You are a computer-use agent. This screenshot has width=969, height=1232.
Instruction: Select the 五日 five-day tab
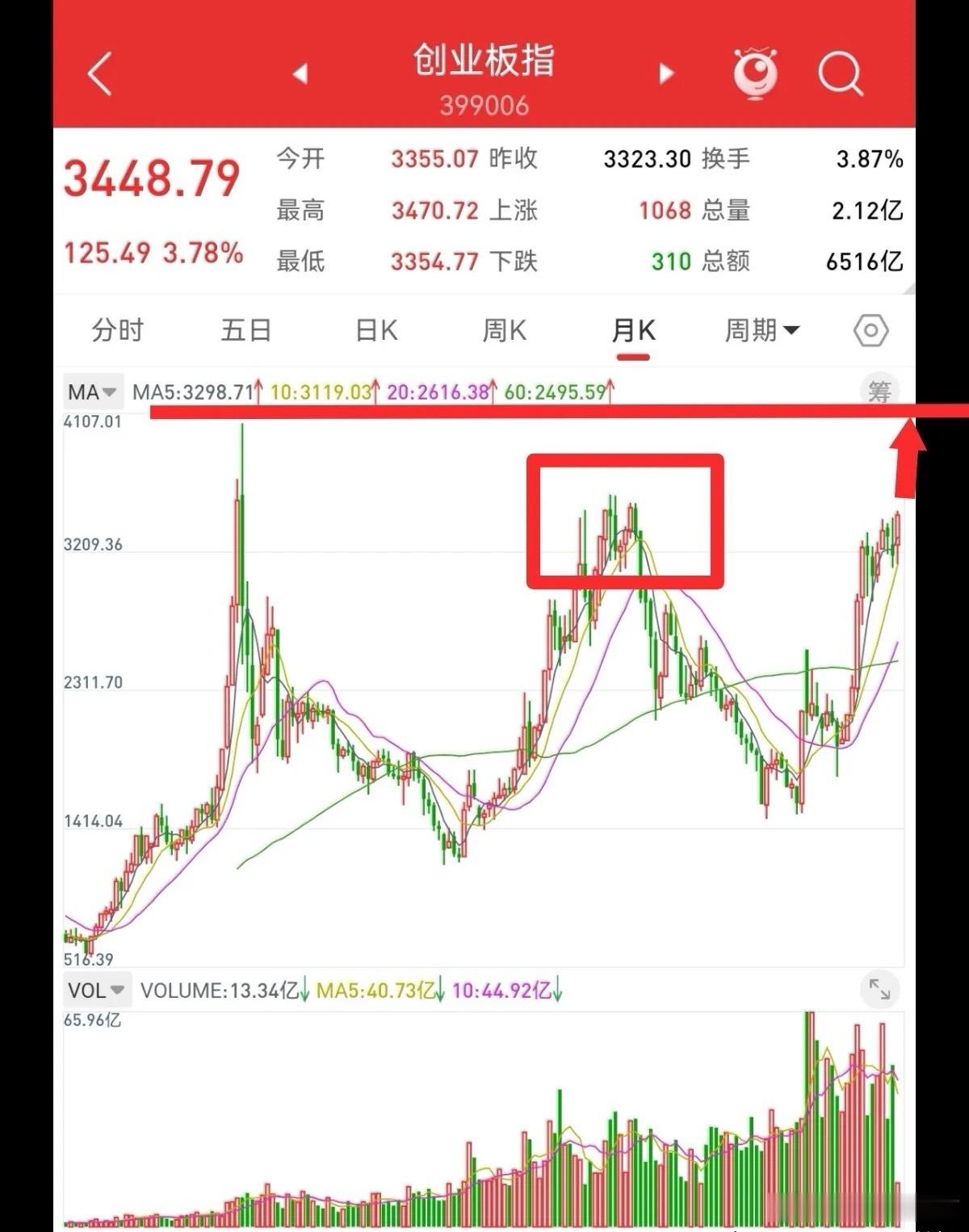[x=245, y=330]
